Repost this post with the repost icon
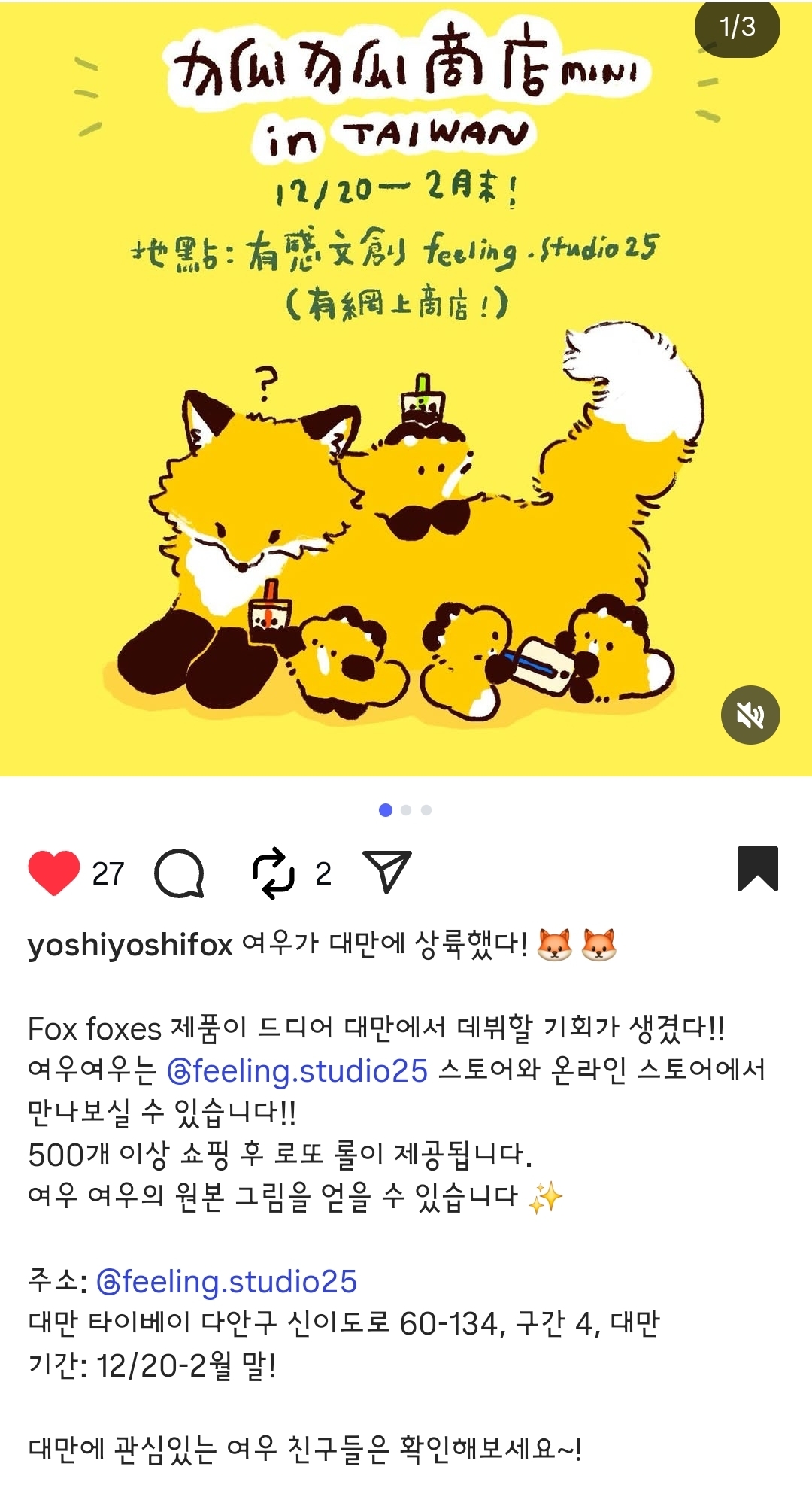 [273, 873]
